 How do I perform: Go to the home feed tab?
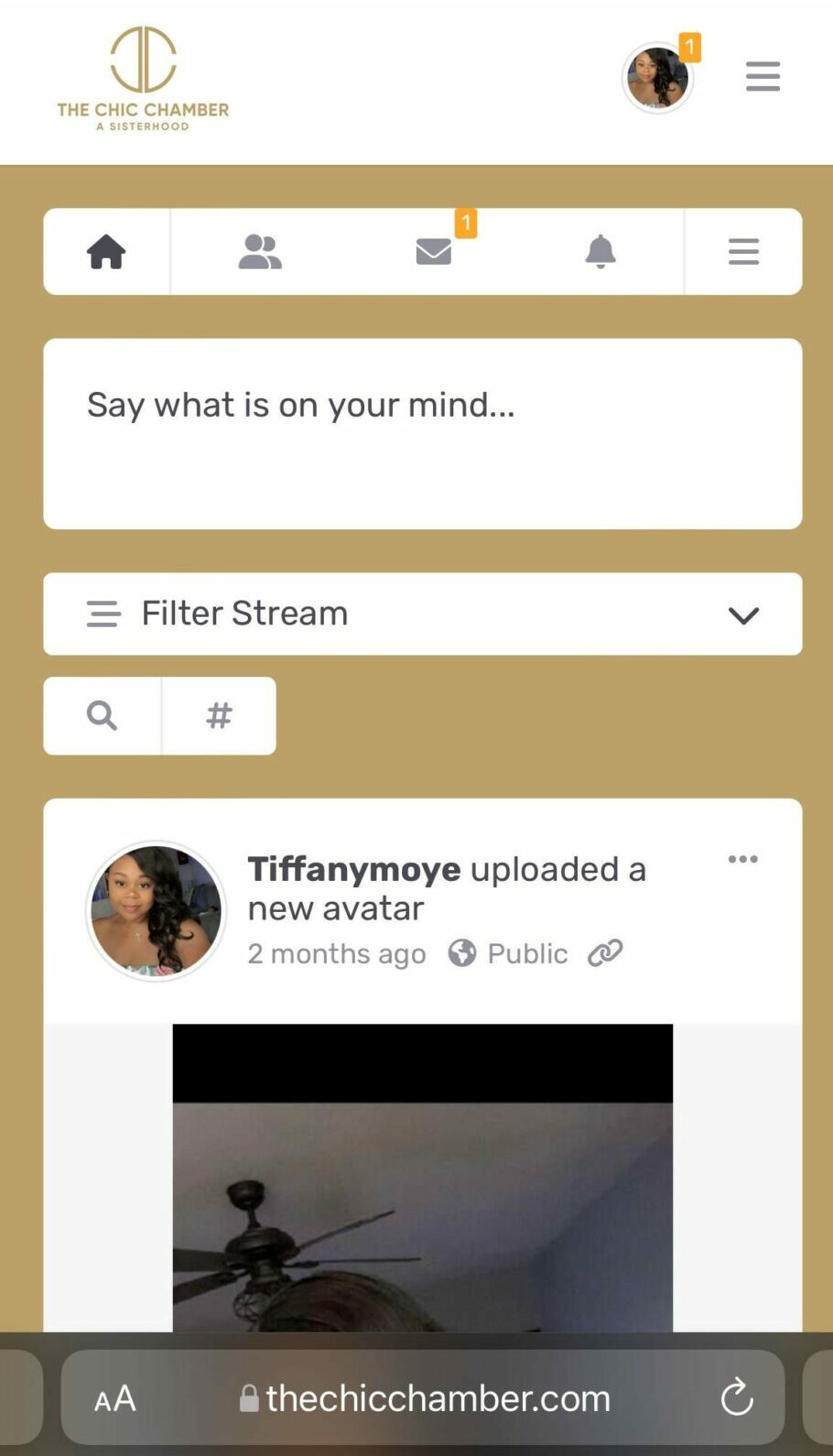tap(106, 252)
